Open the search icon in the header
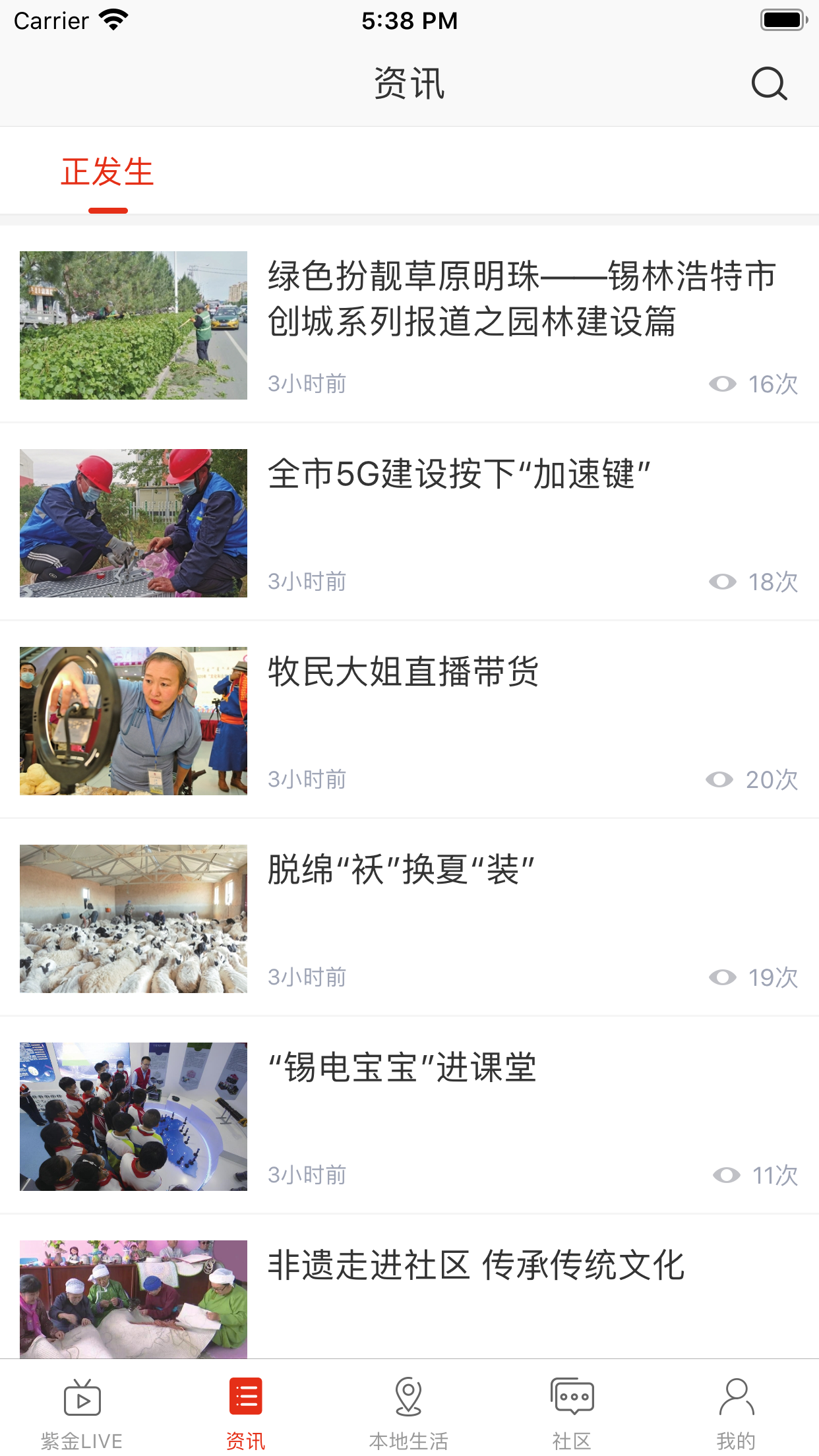Image resolution: width=819 pixels, height=1456 pixels. (769, 84)
